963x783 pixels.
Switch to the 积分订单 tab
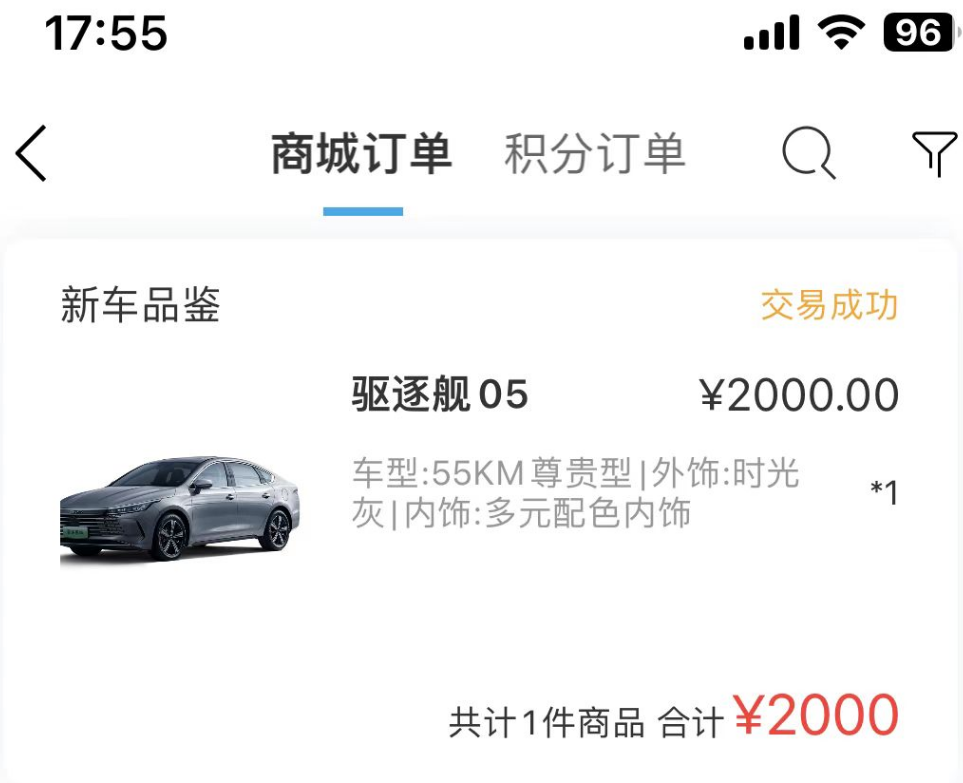pos(594,155)
